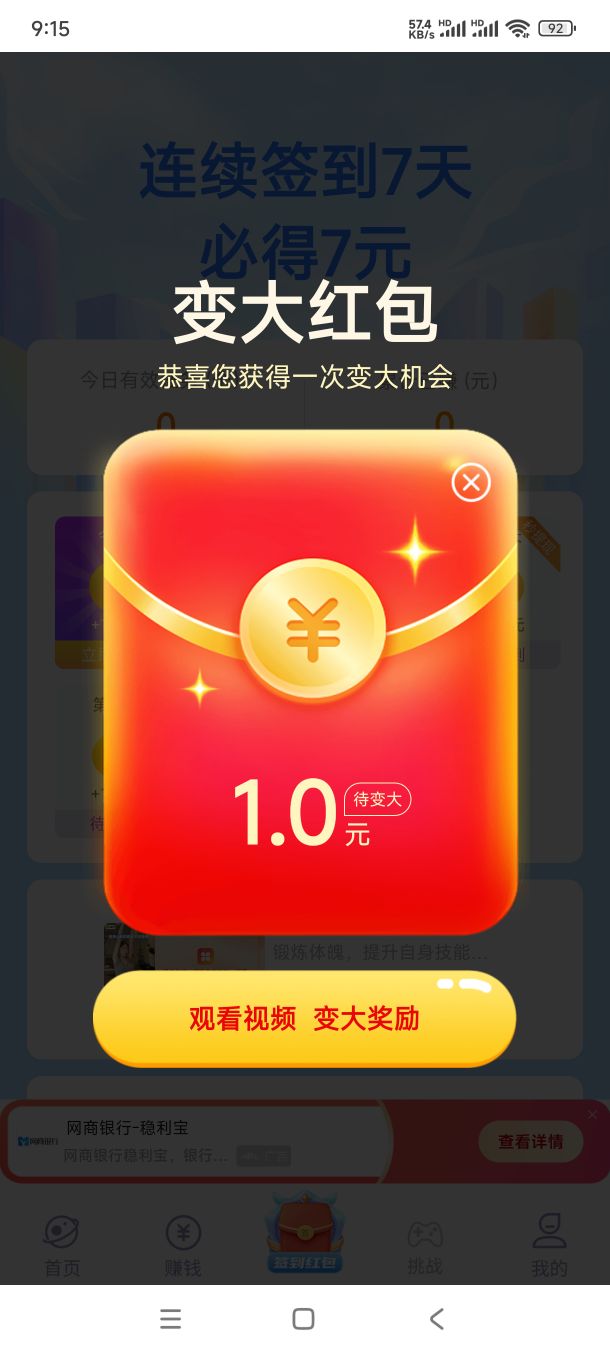Screen dimensions: 610x1356
Task: Switch to the 首页 tab
Action: [61, 1246]
